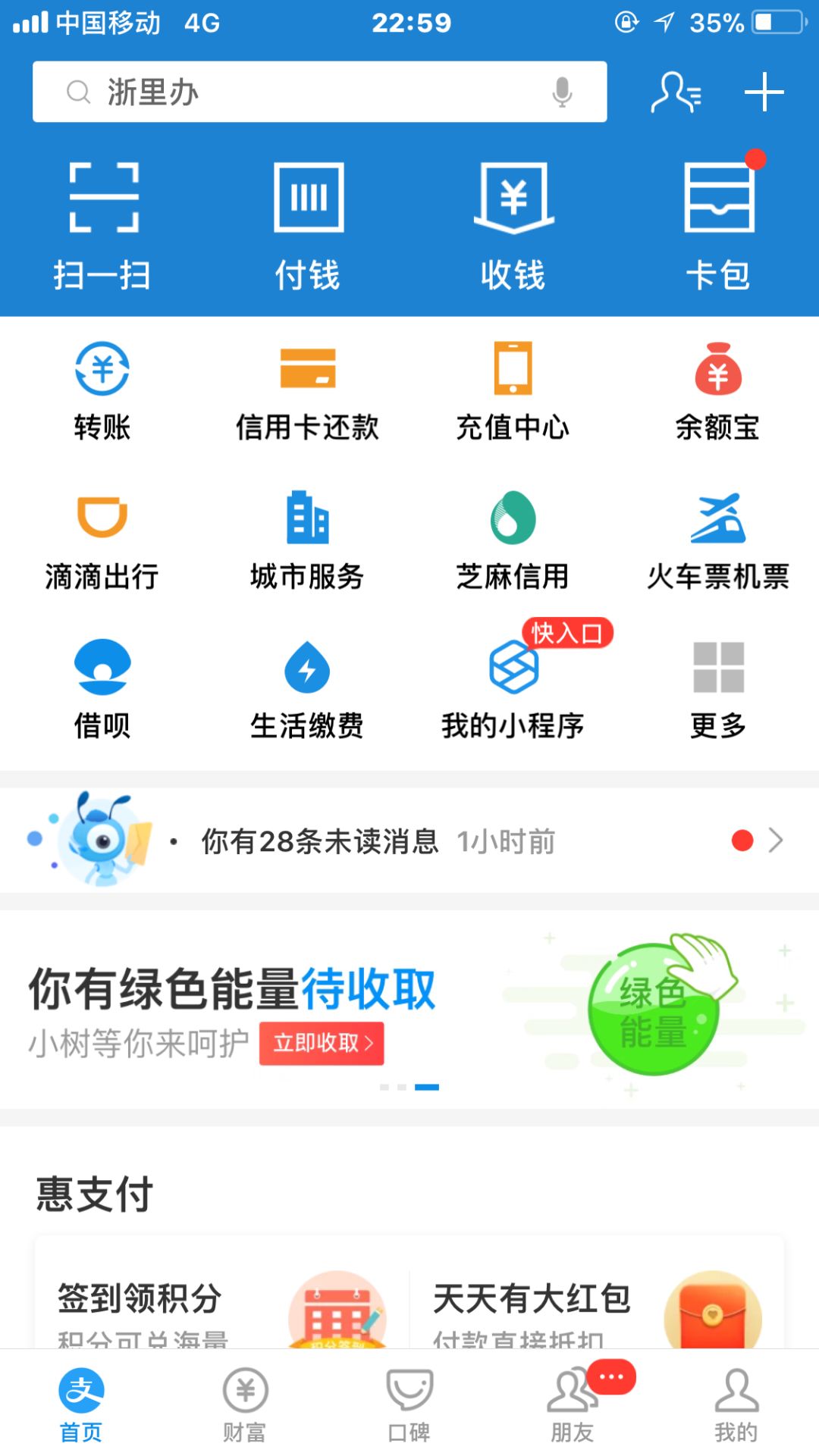View the 28 unread messages row

click(x=409, y=841)
